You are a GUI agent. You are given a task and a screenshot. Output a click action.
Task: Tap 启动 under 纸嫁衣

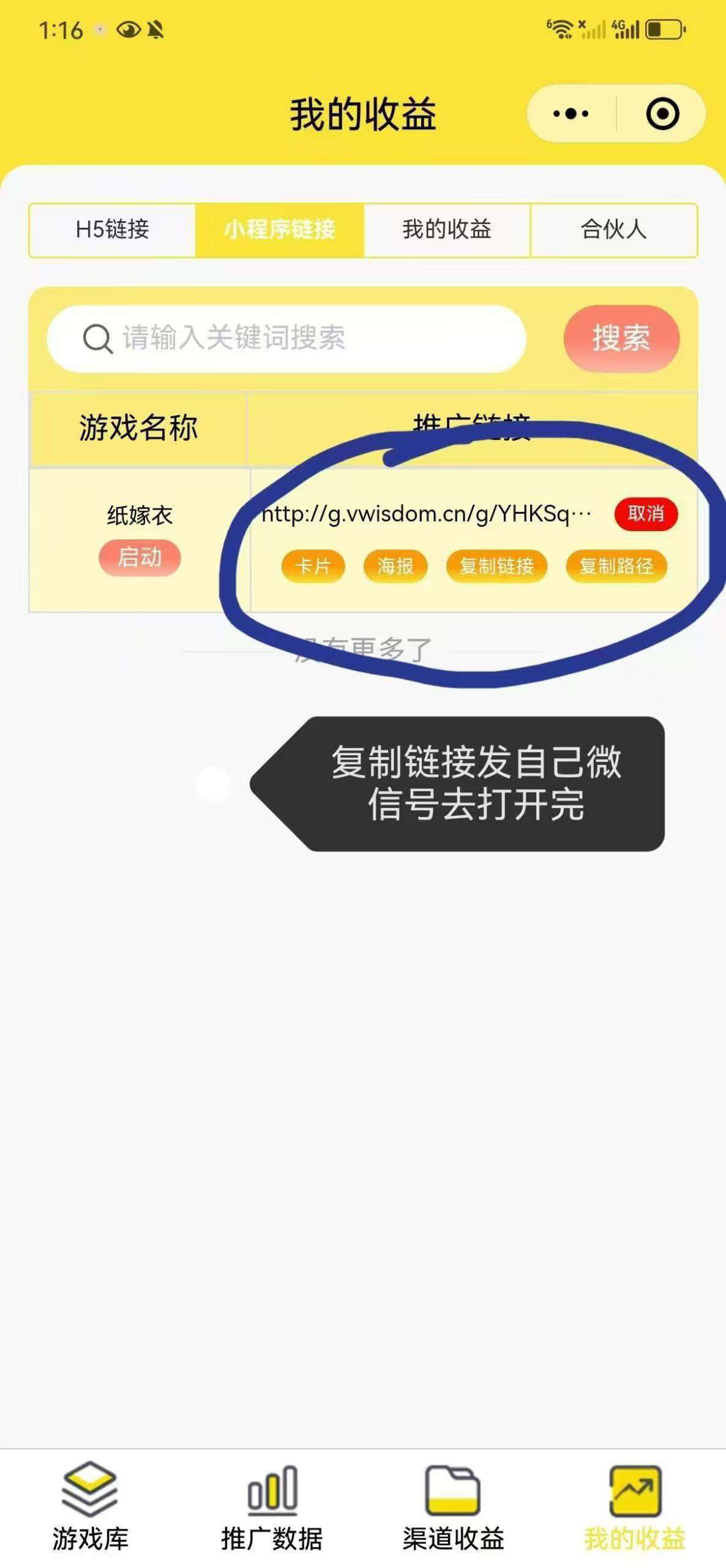[140, 557]
